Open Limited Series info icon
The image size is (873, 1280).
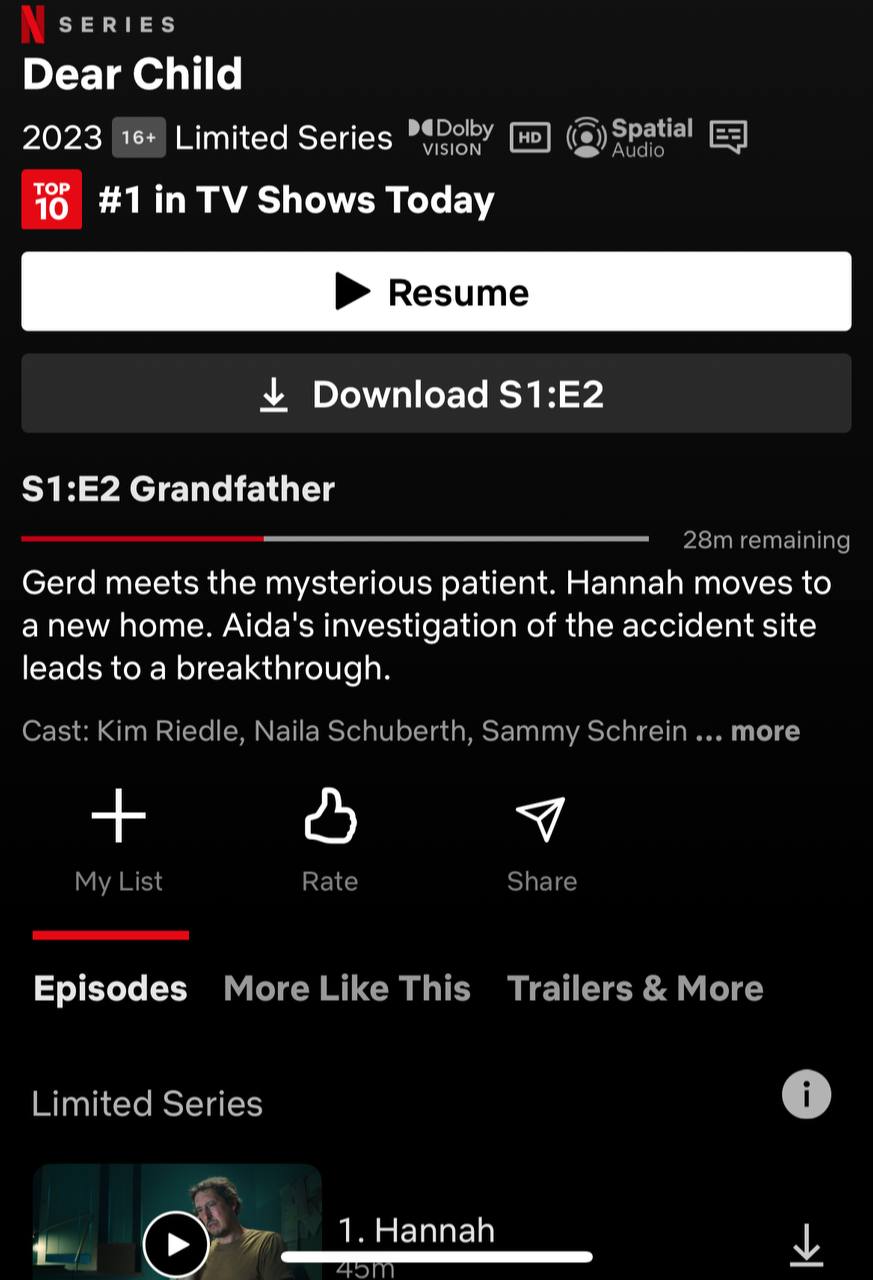click(x=806, y=1094)
